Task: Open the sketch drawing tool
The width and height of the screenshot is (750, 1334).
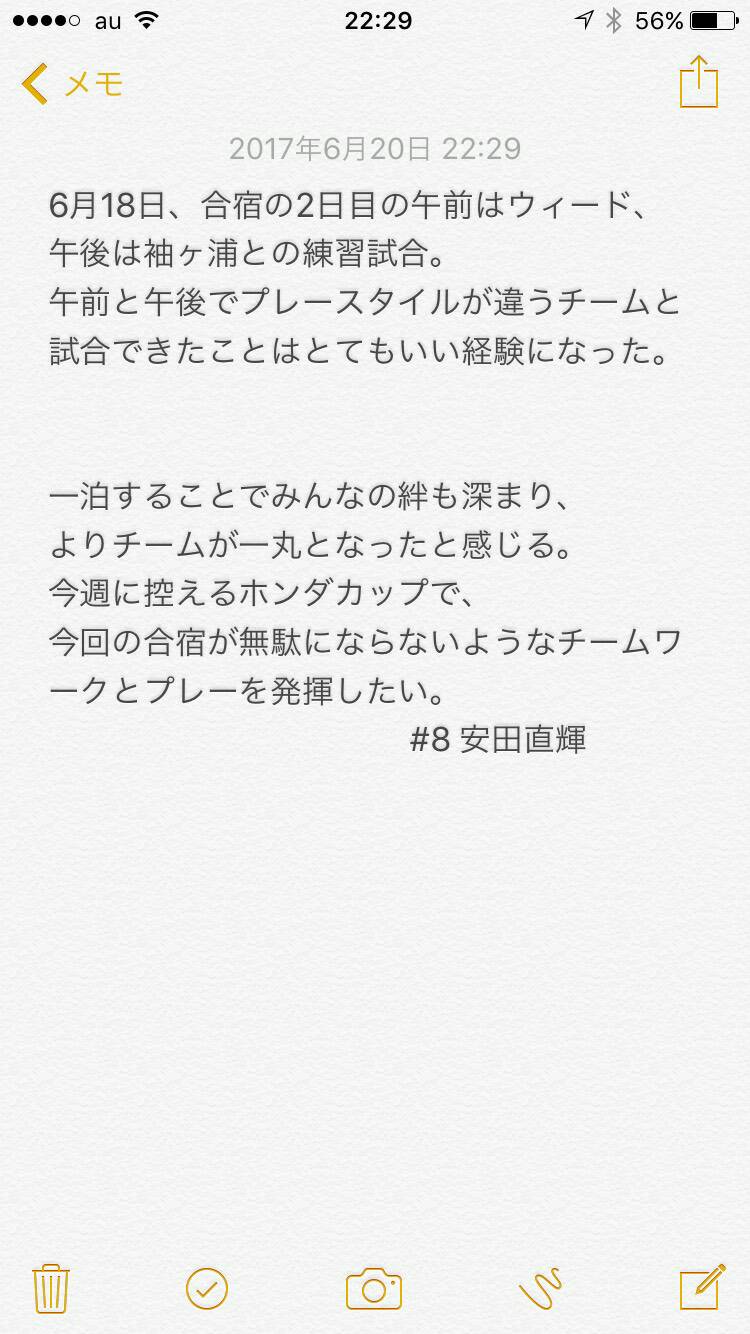Action: tap(541, 1288)
